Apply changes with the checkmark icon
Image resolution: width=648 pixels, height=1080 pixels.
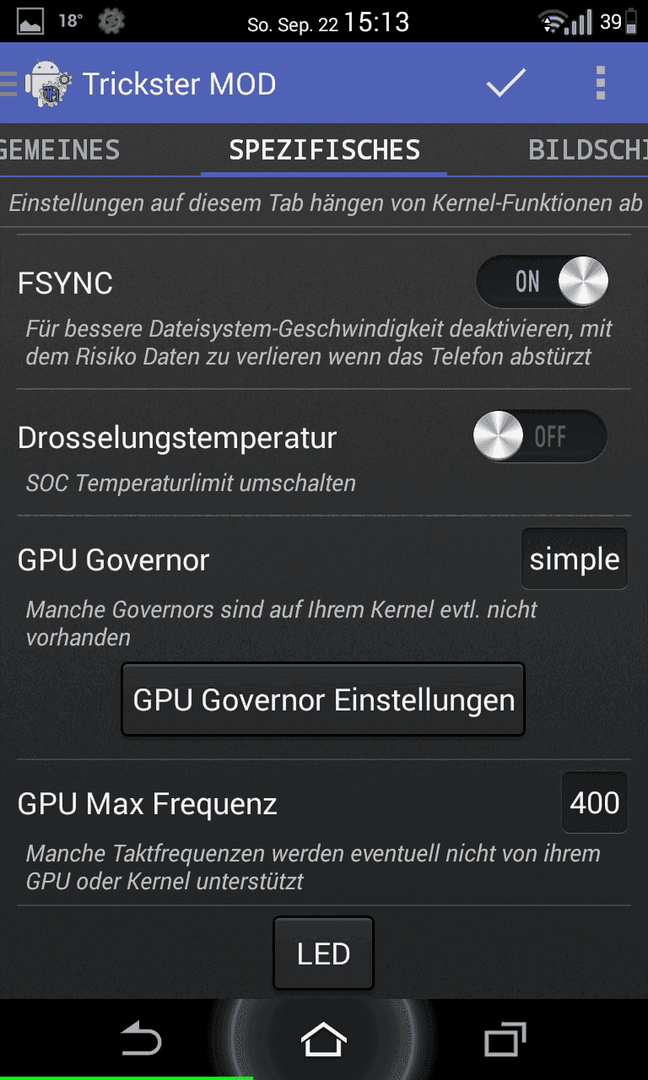coord(506,83)
